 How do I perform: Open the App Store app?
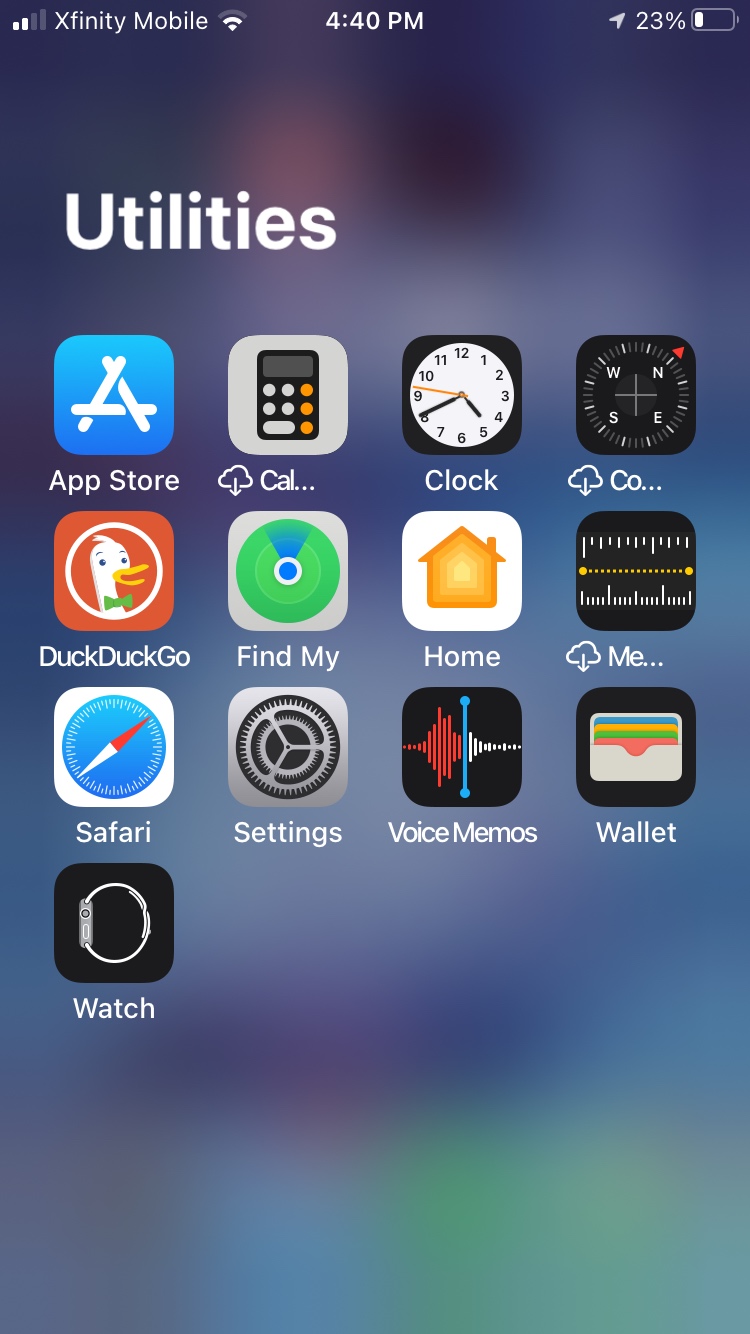coord(114,395)
